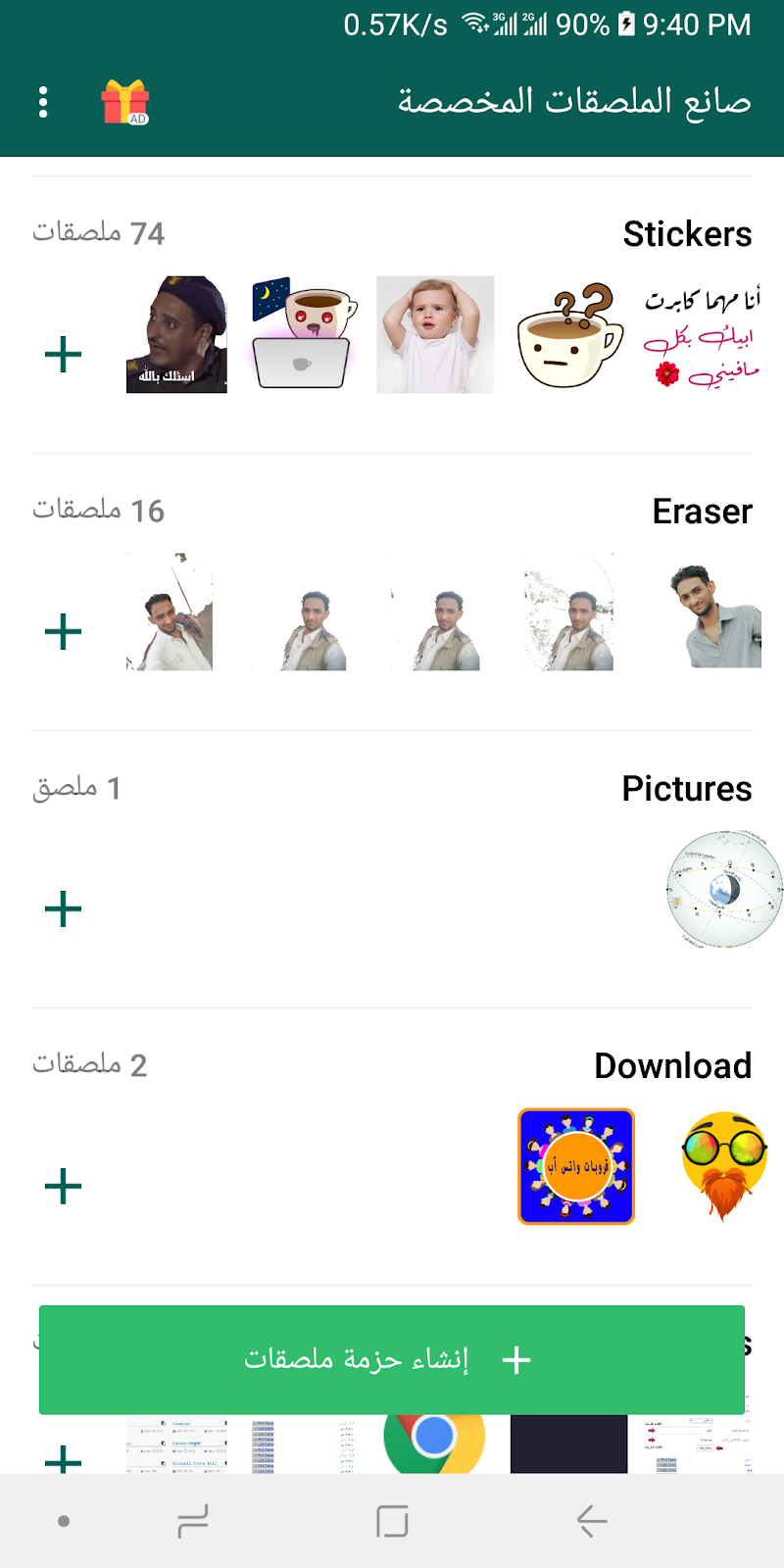Add a sticker to the Eraser pack
Viewport: 784px width, 1568px height.
coord(64,631)
